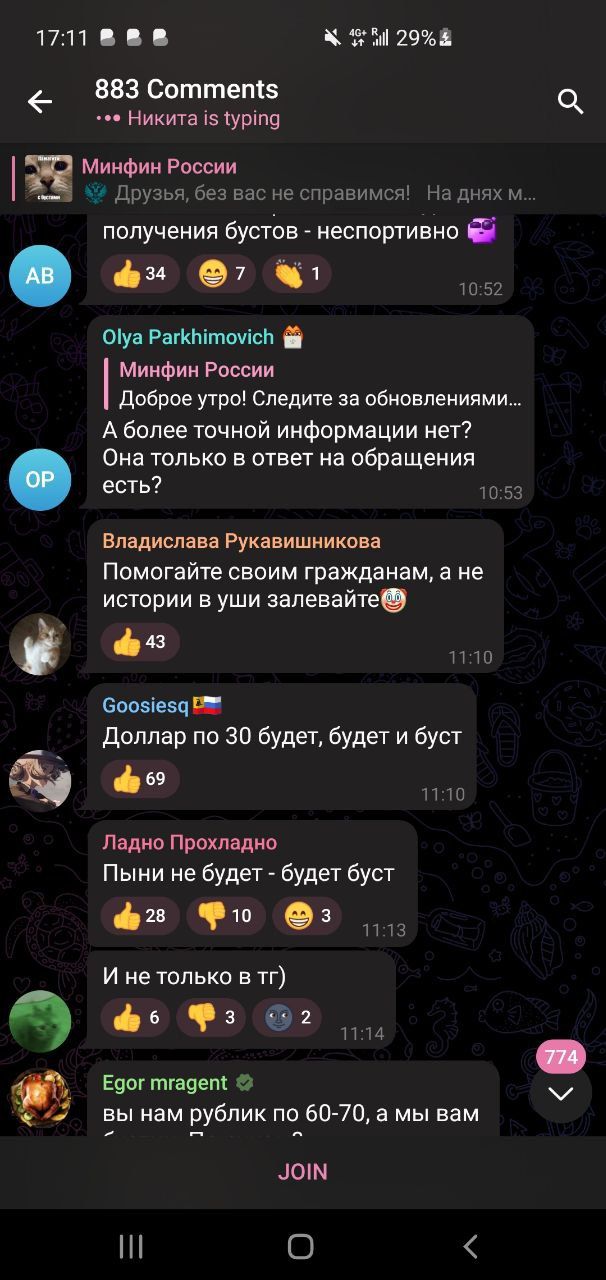This screenshot has height=1280, width=606.
Task: Tap the moon reaction with 2
Action: 287,1018
